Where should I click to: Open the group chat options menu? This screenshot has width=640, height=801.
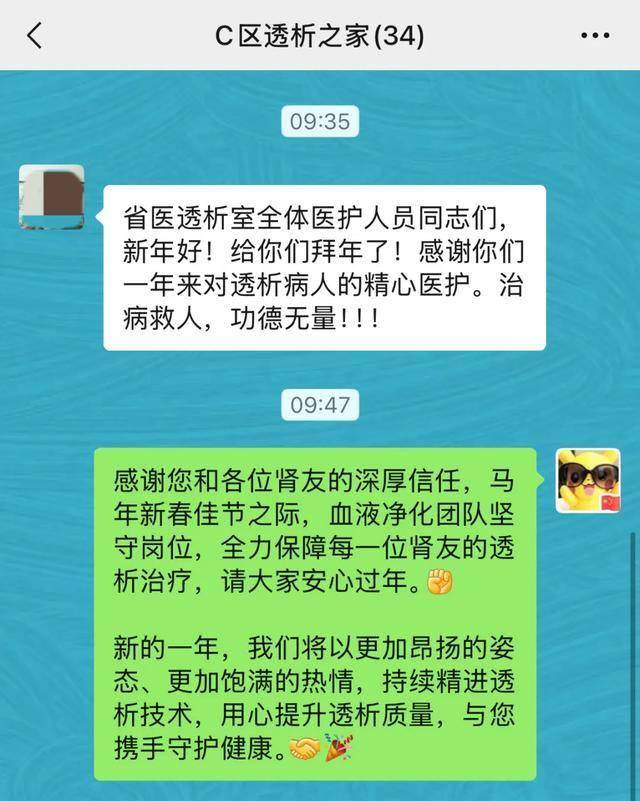click(x=595, y=36)
